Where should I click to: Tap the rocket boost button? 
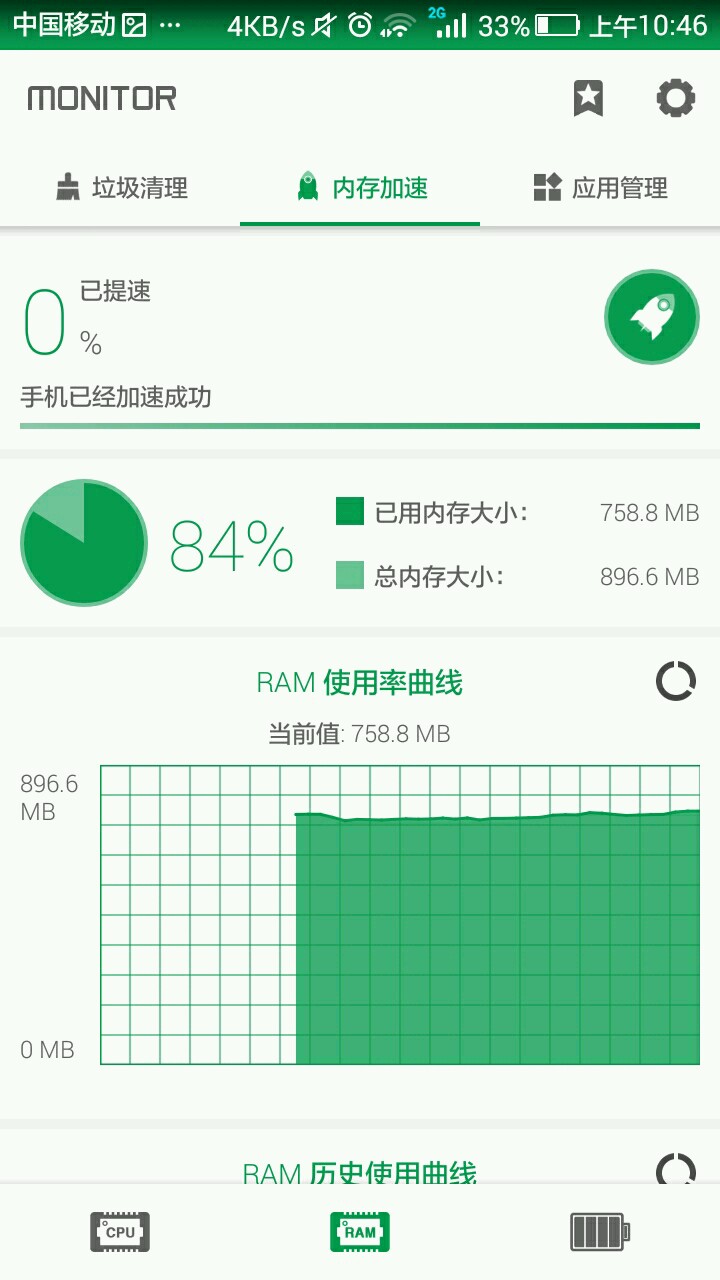[x=652, y=317]
